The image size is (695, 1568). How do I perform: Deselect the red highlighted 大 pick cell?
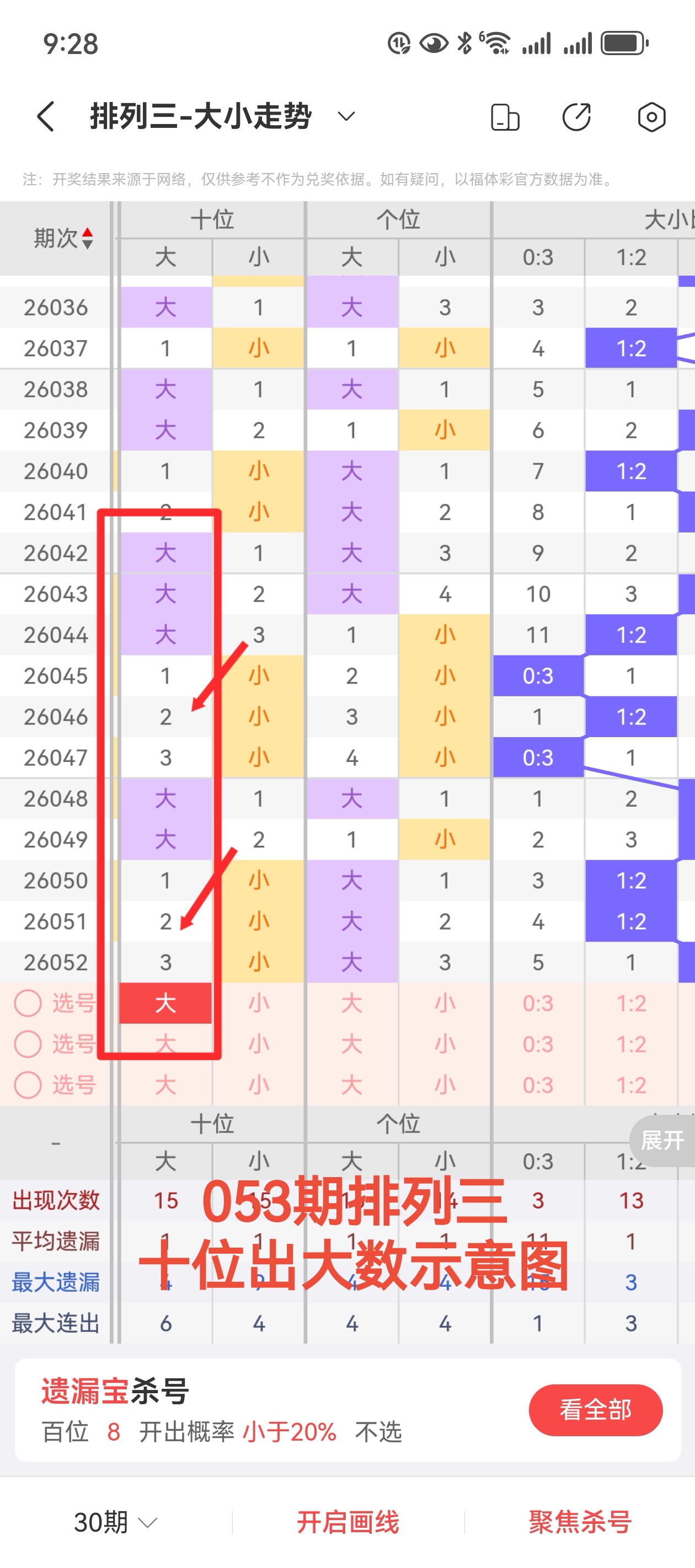(x=165, y=1003)
